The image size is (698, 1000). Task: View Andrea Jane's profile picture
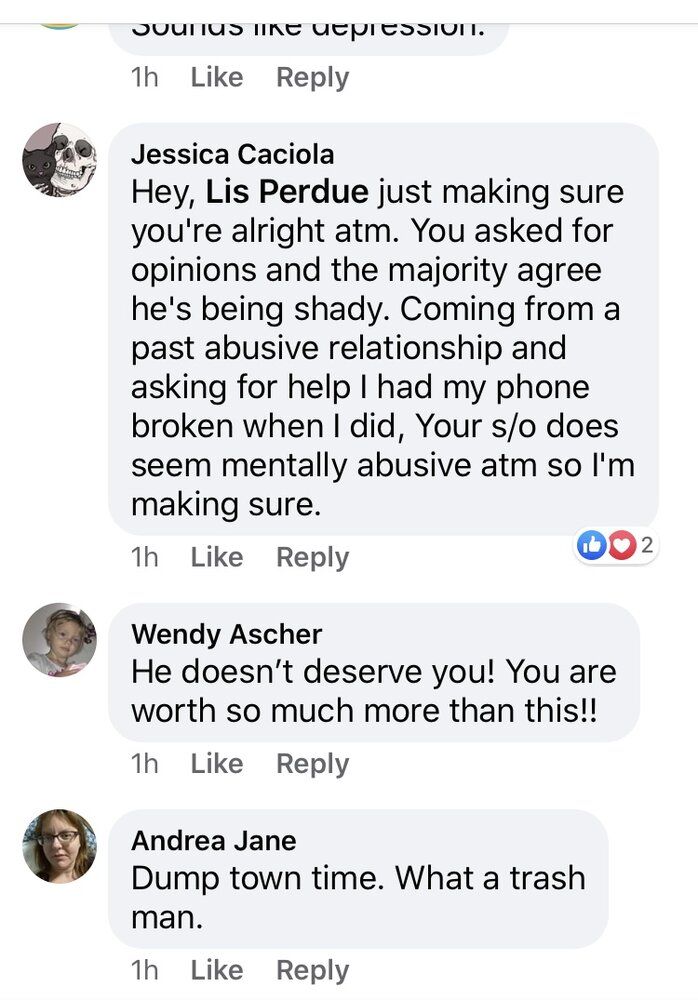[x=60, y=846]
